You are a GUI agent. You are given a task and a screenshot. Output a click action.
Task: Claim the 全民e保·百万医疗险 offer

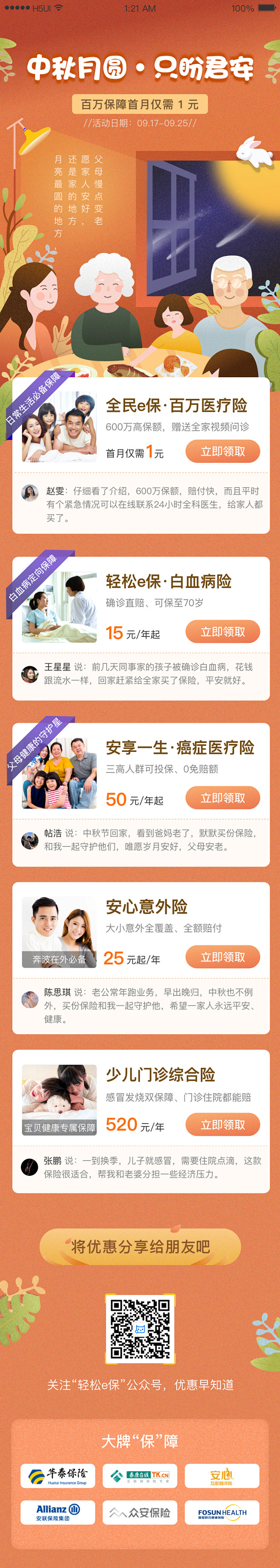(x=222, y=452)
